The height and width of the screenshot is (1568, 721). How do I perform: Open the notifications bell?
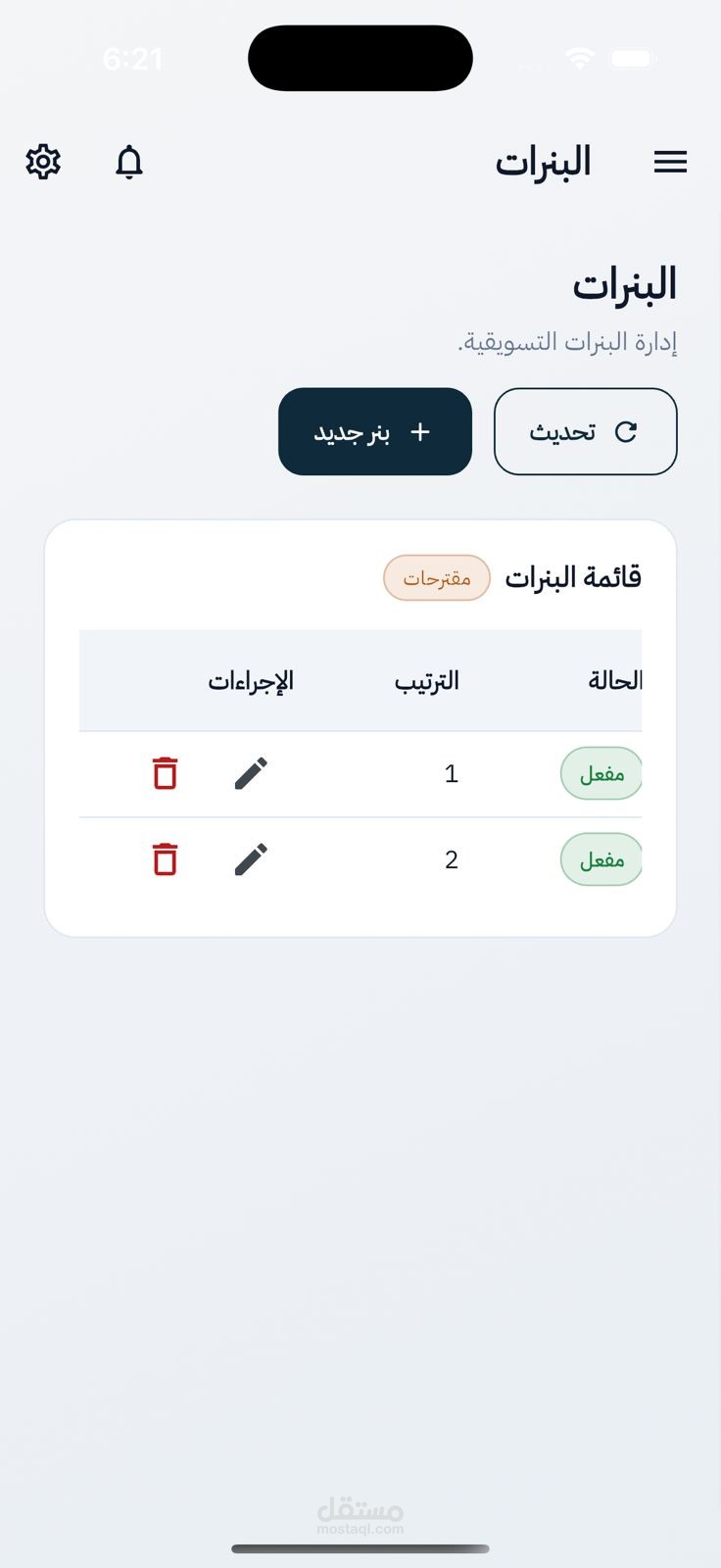point(129,162)
